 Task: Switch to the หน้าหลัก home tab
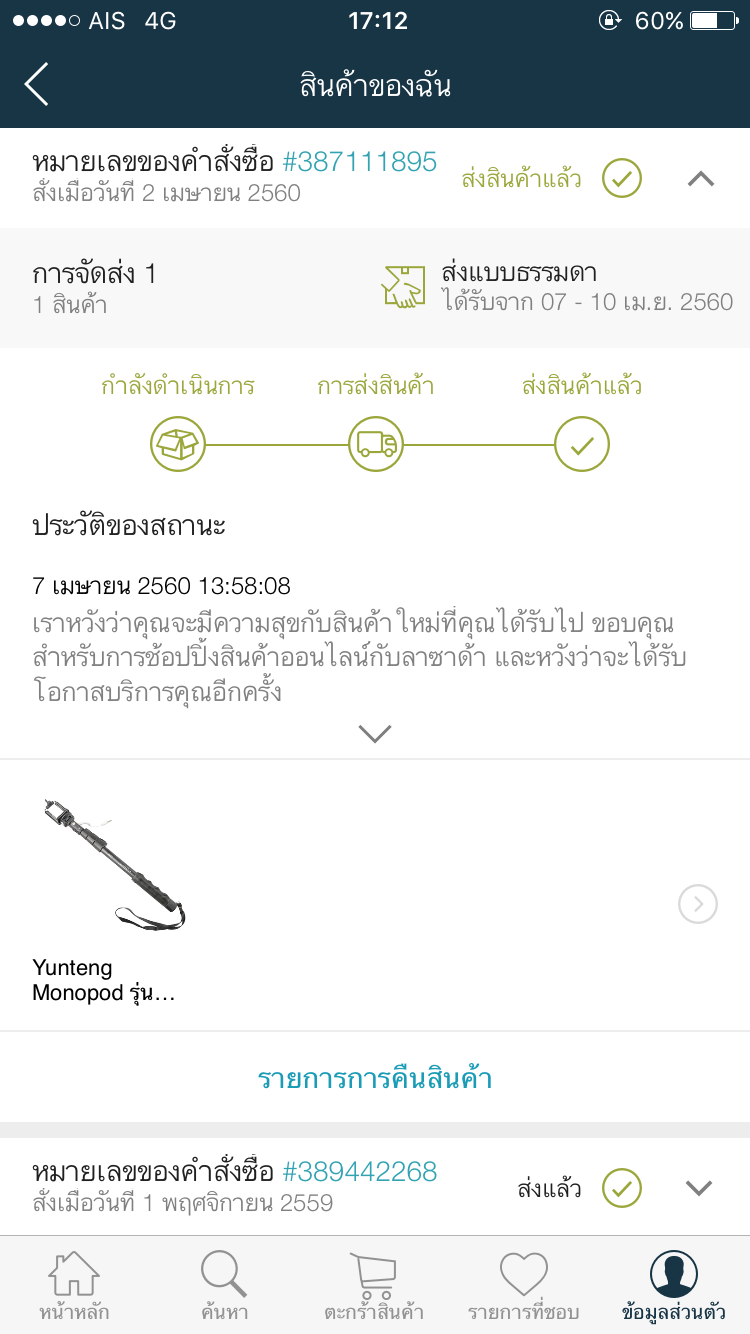point(75,1286)
